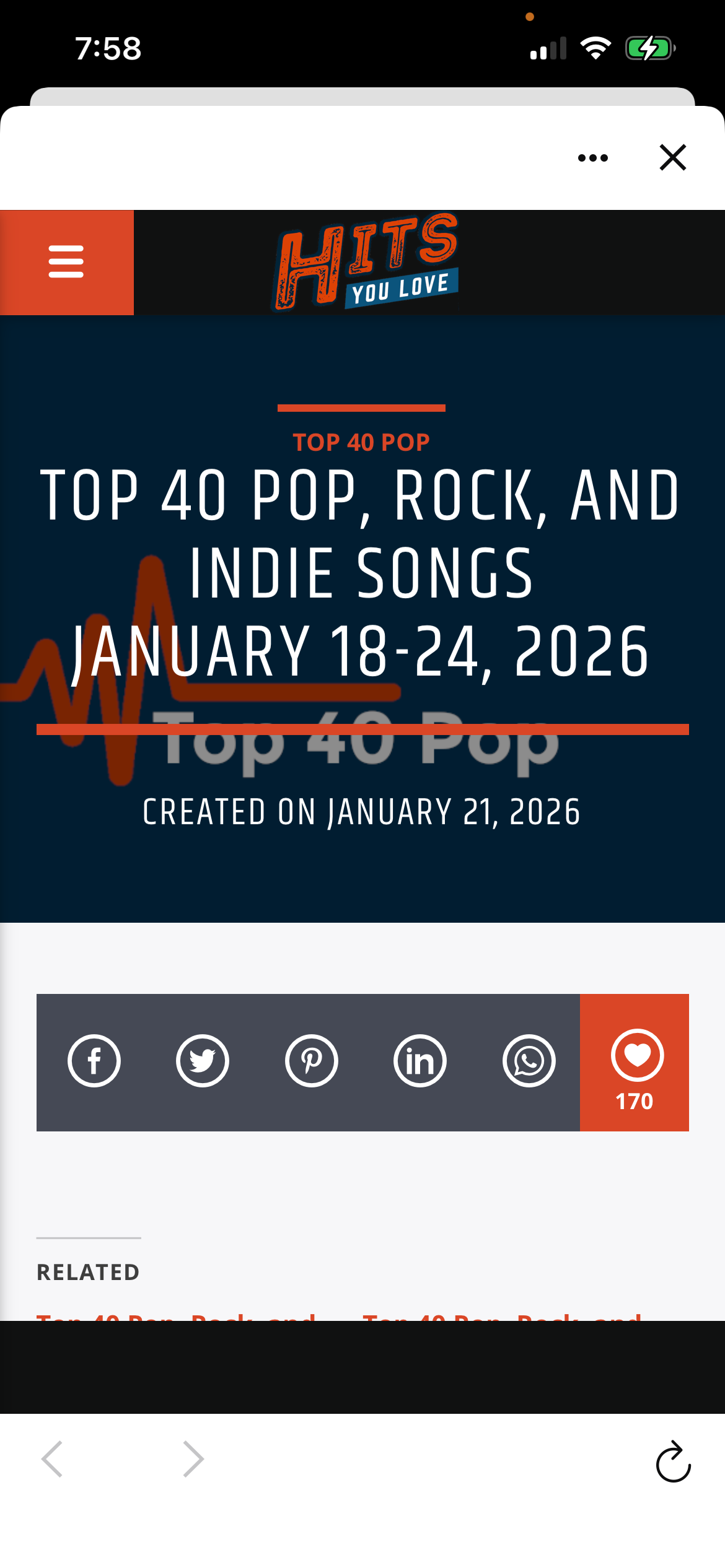Close the in-app browser
725x1568 pixels.
pos(672,157)
